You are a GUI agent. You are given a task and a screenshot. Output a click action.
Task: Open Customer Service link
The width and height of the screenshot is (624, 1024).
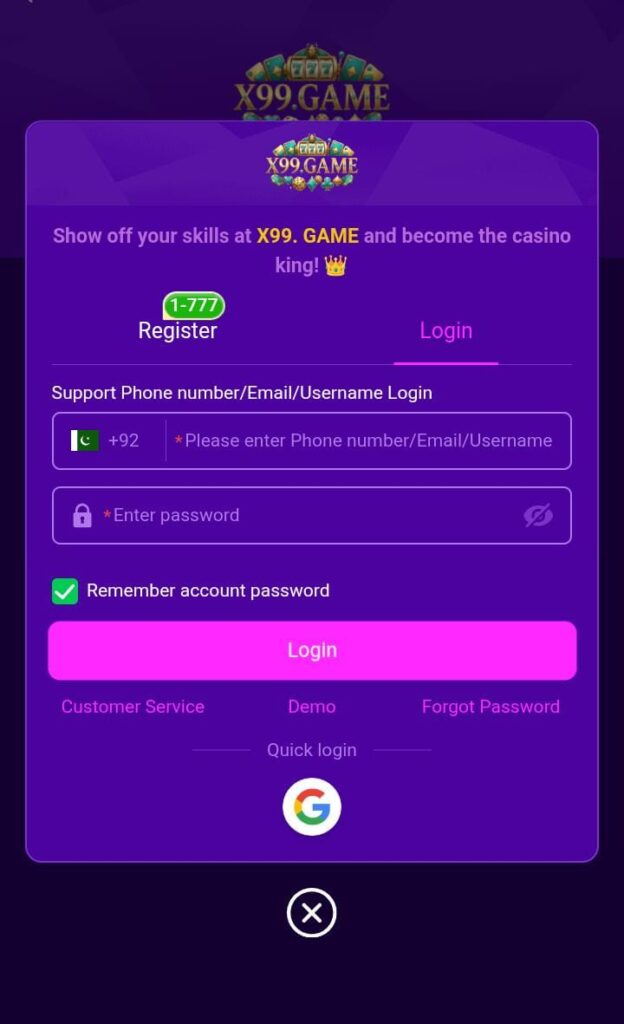(133, 707)
